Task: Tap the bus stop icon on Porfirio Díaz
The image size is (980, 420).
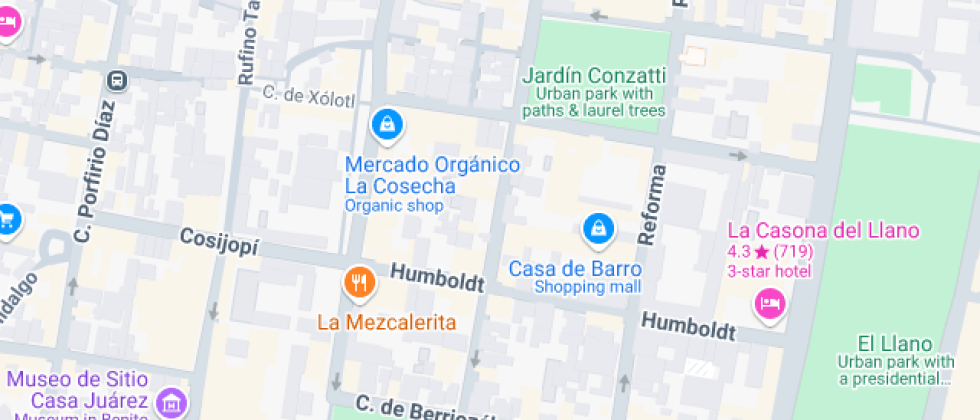Action: (x=118, y=80)
